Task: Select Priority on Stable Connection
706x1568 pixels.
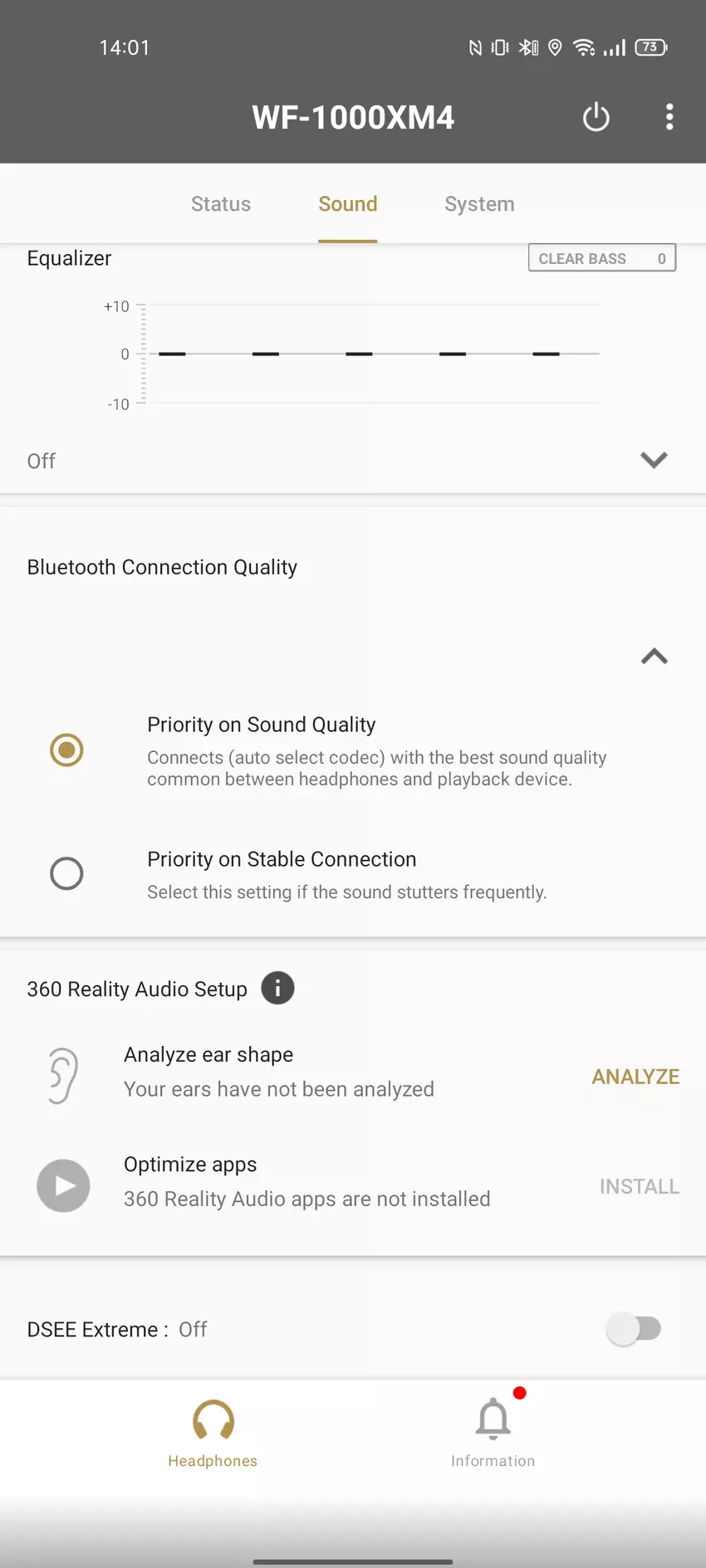Action: pos(66,873)
